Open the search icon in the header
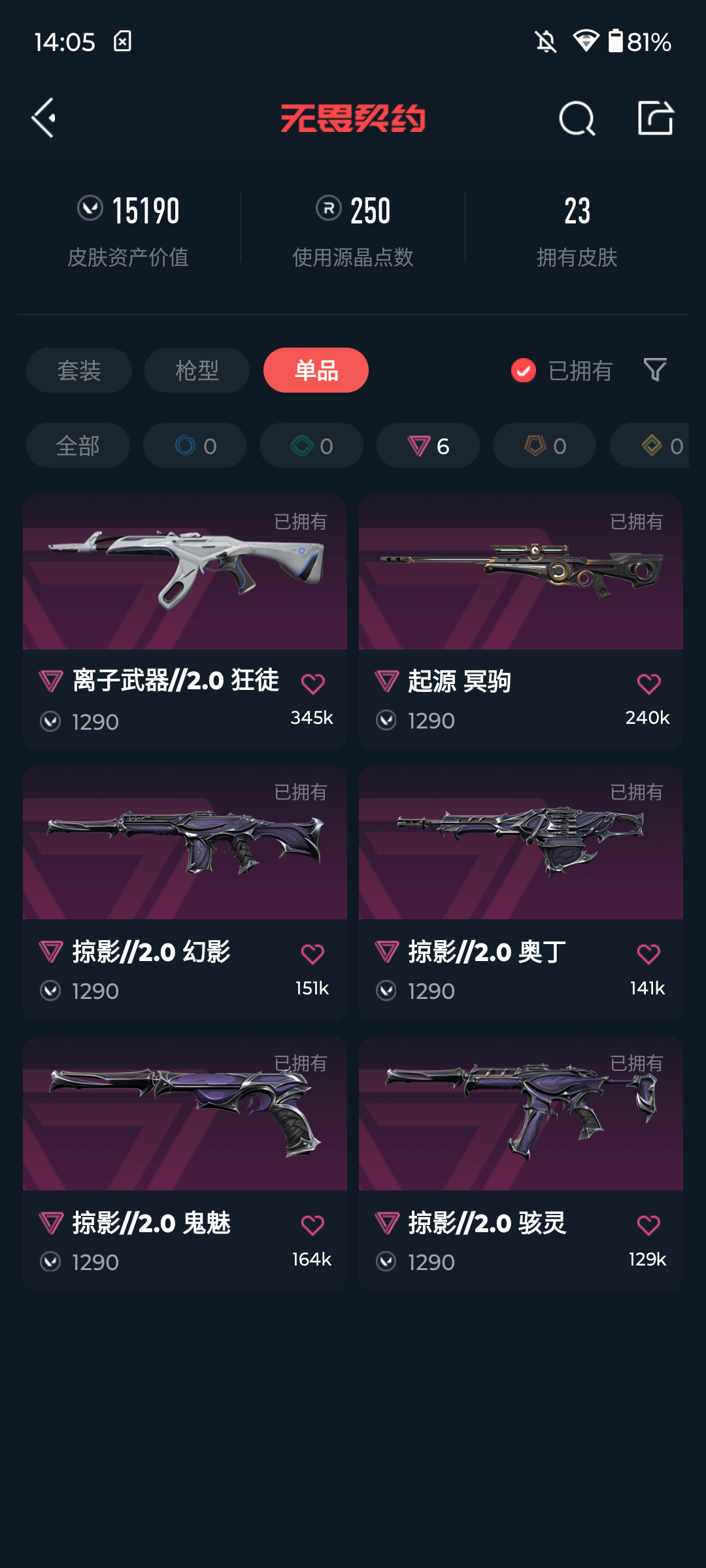Image resolution: width=706 pixels, height=1568 pixels. (x=577, y=119)
